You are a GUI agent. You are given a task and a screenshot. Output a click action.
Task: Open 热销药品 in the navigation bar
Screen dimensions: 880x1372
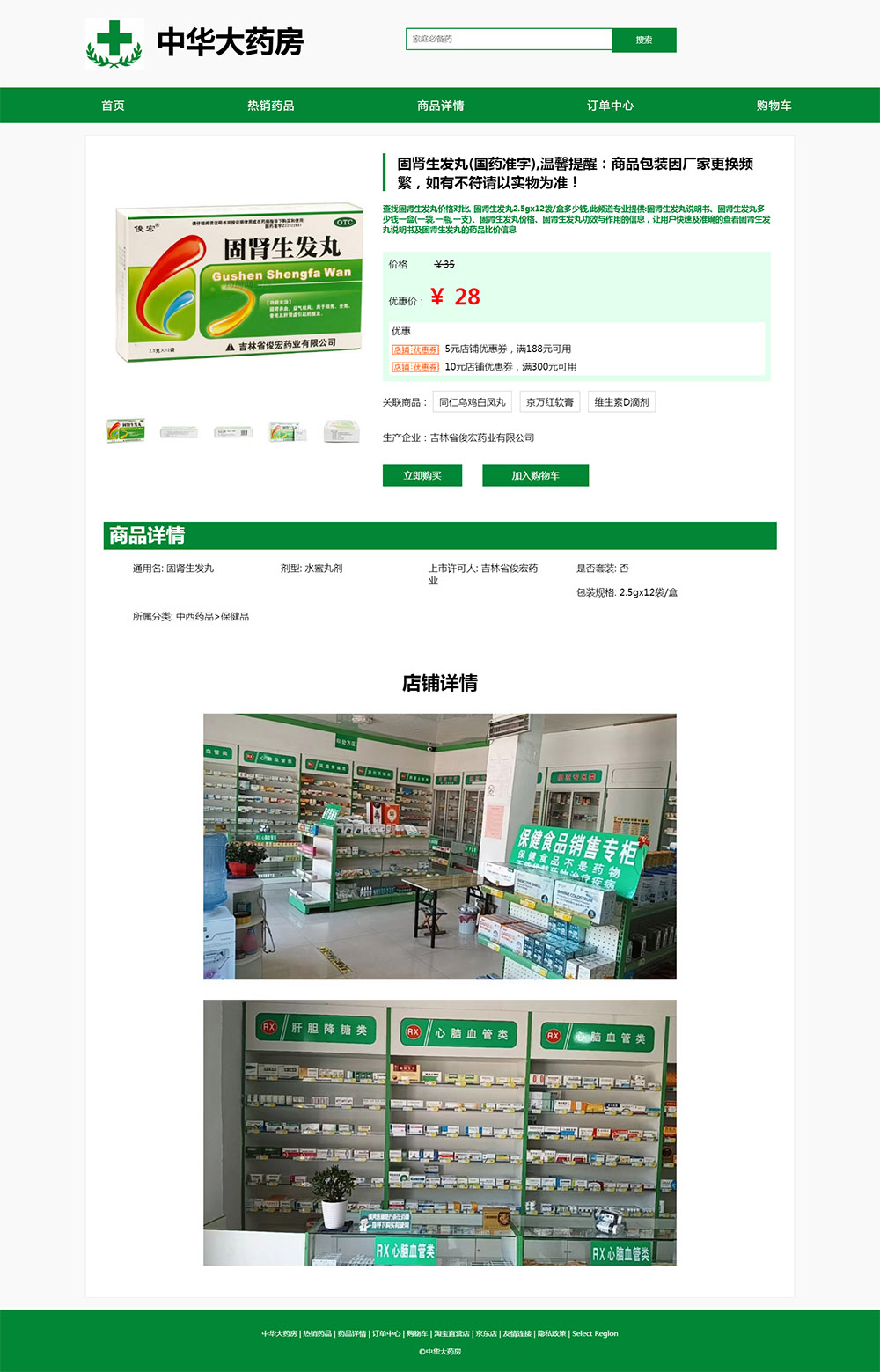point(270,106)
